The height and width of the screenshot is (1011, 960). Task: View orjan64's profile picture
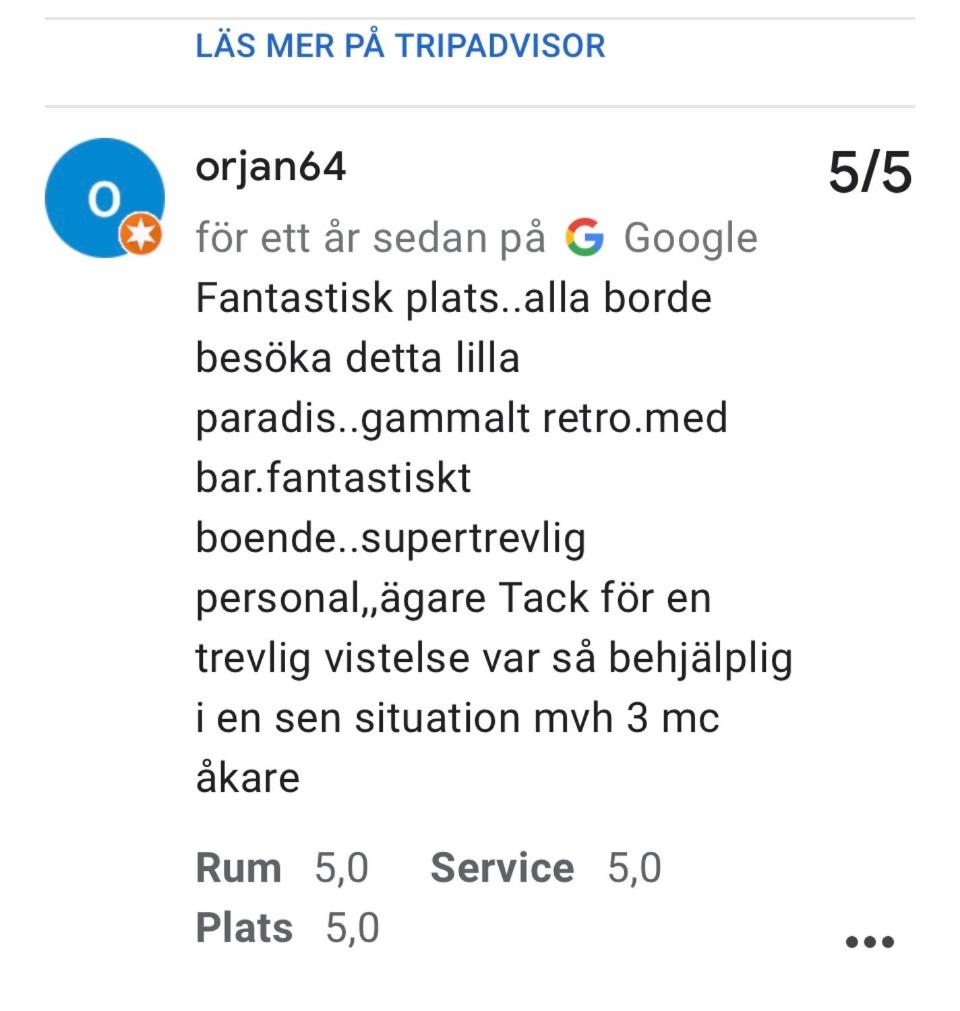pyautogui.click(x=104, y=198)
